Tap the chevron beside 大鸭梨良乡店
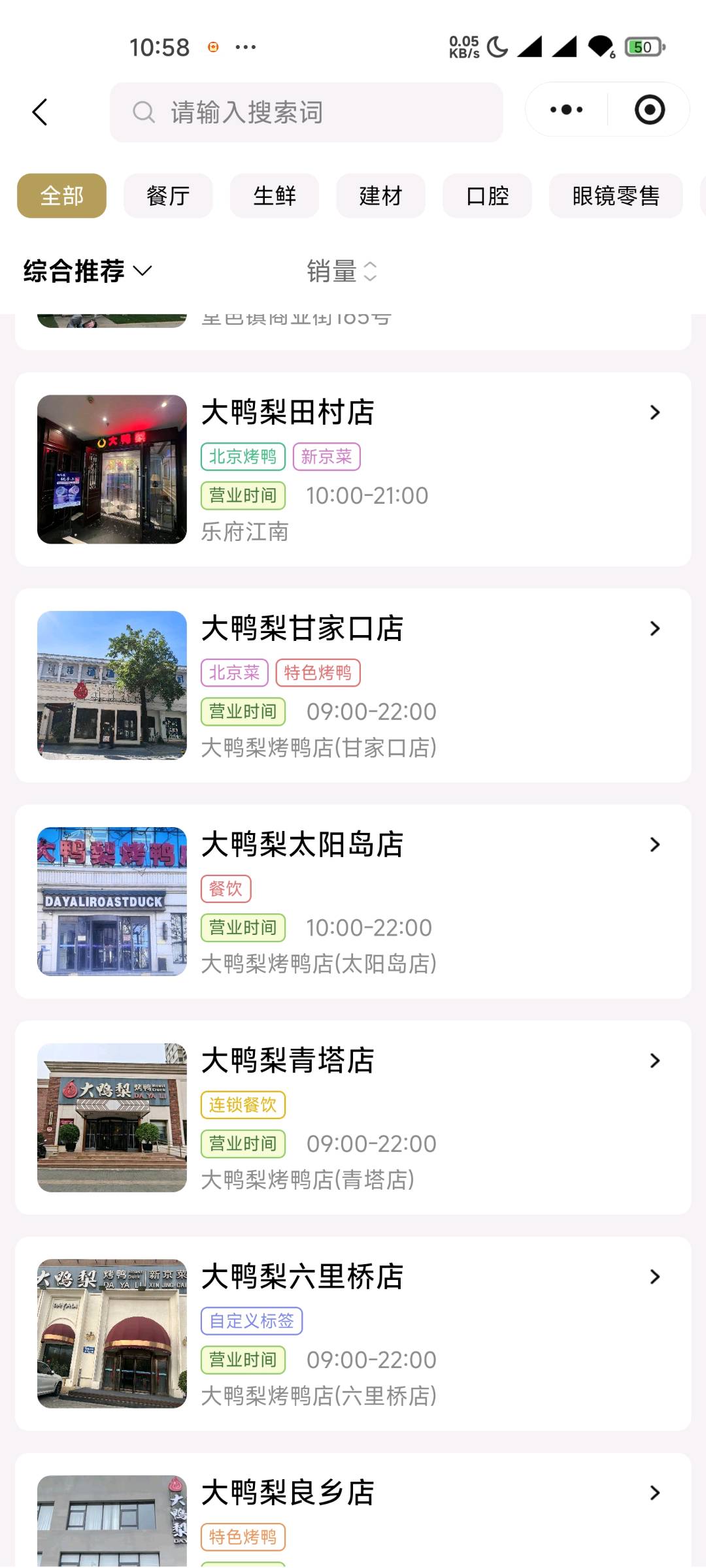Screen dimensions: 706x1568 point(654,1492)
